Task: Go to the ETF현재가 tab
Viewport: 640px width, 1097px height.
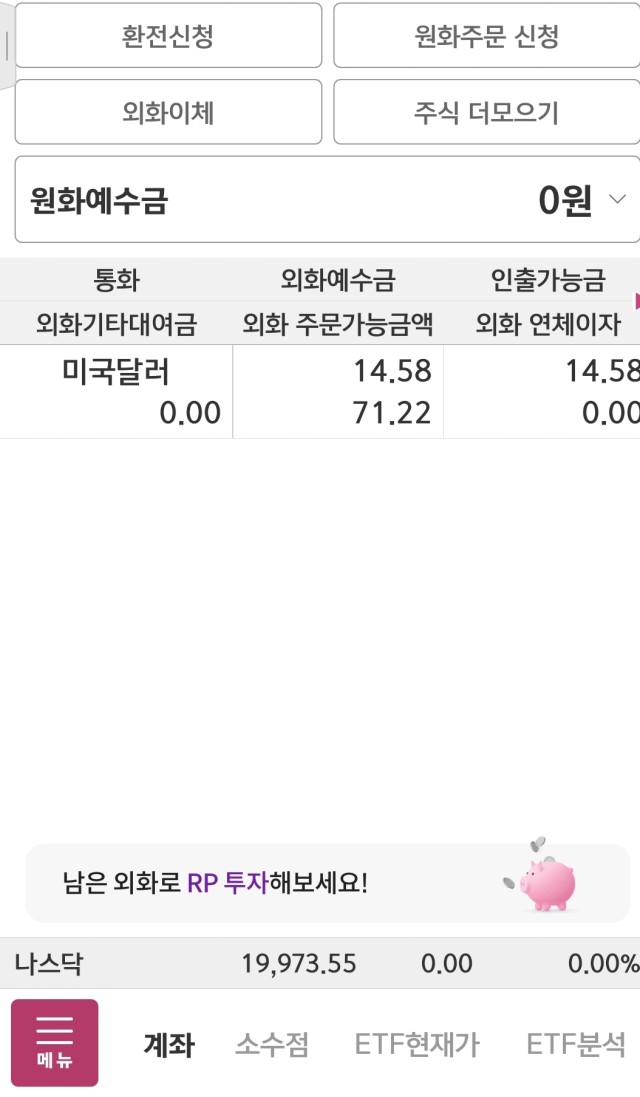Action: [x=417, y=1045]
